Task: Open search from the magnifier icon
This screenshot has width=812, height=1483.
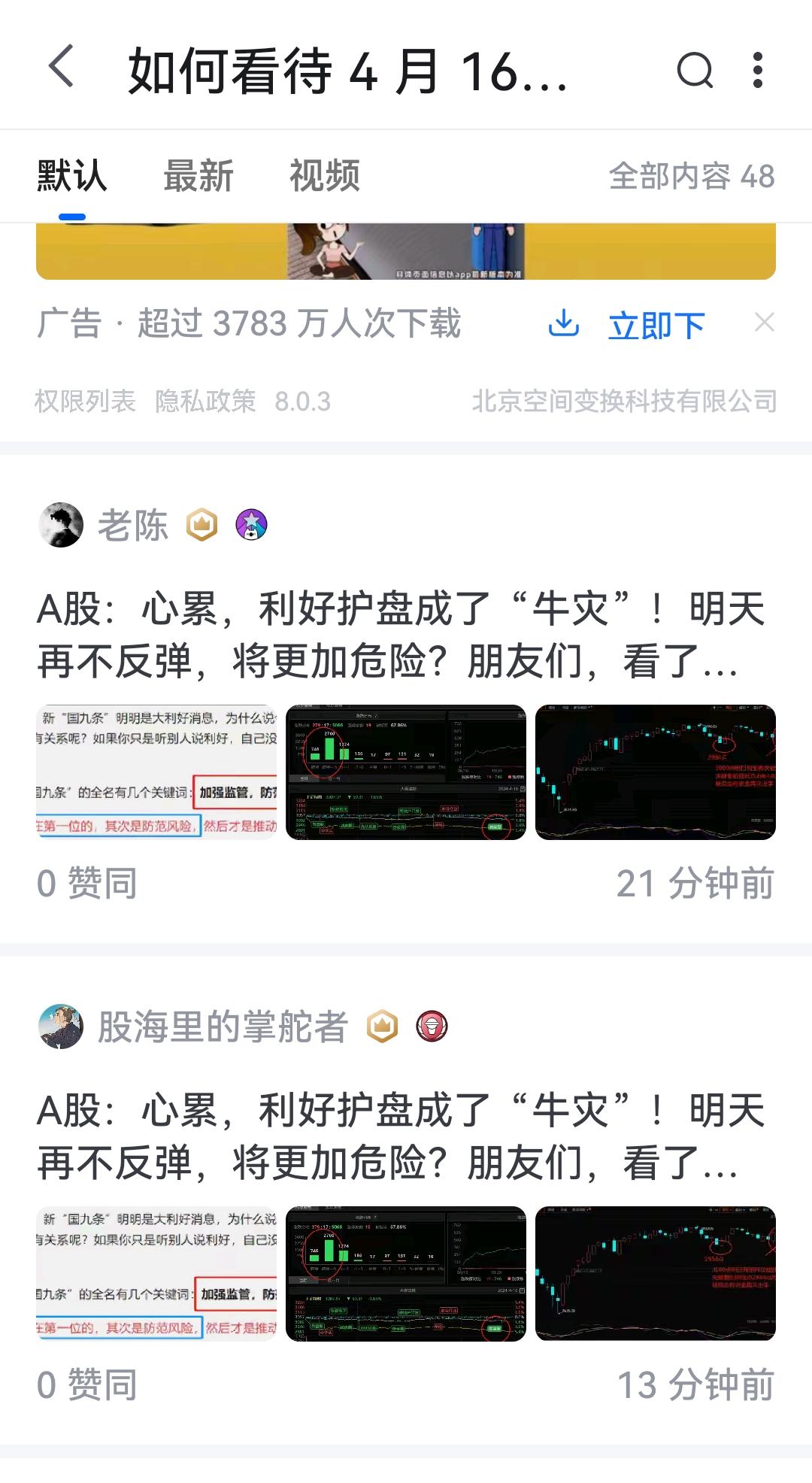Action: (x=695, y=71)
